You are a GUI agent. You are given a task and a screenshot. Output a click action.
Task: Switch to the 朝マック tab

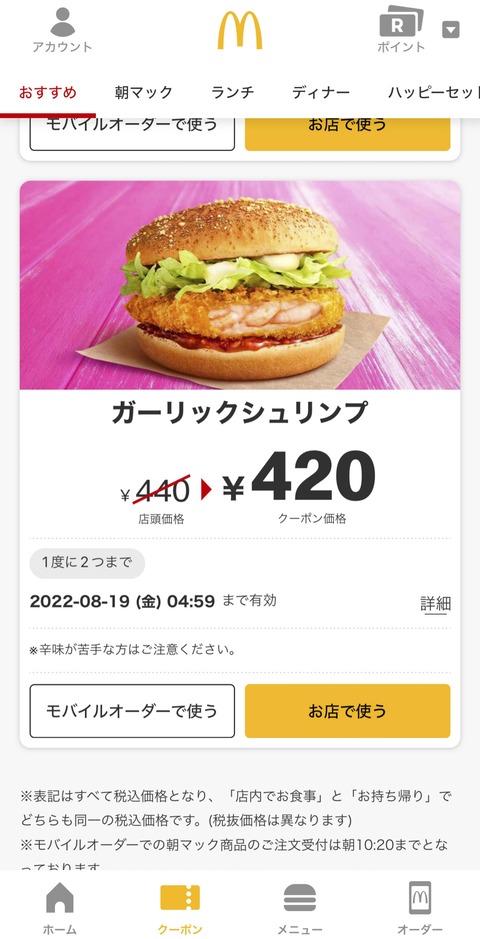pos(144,92)
